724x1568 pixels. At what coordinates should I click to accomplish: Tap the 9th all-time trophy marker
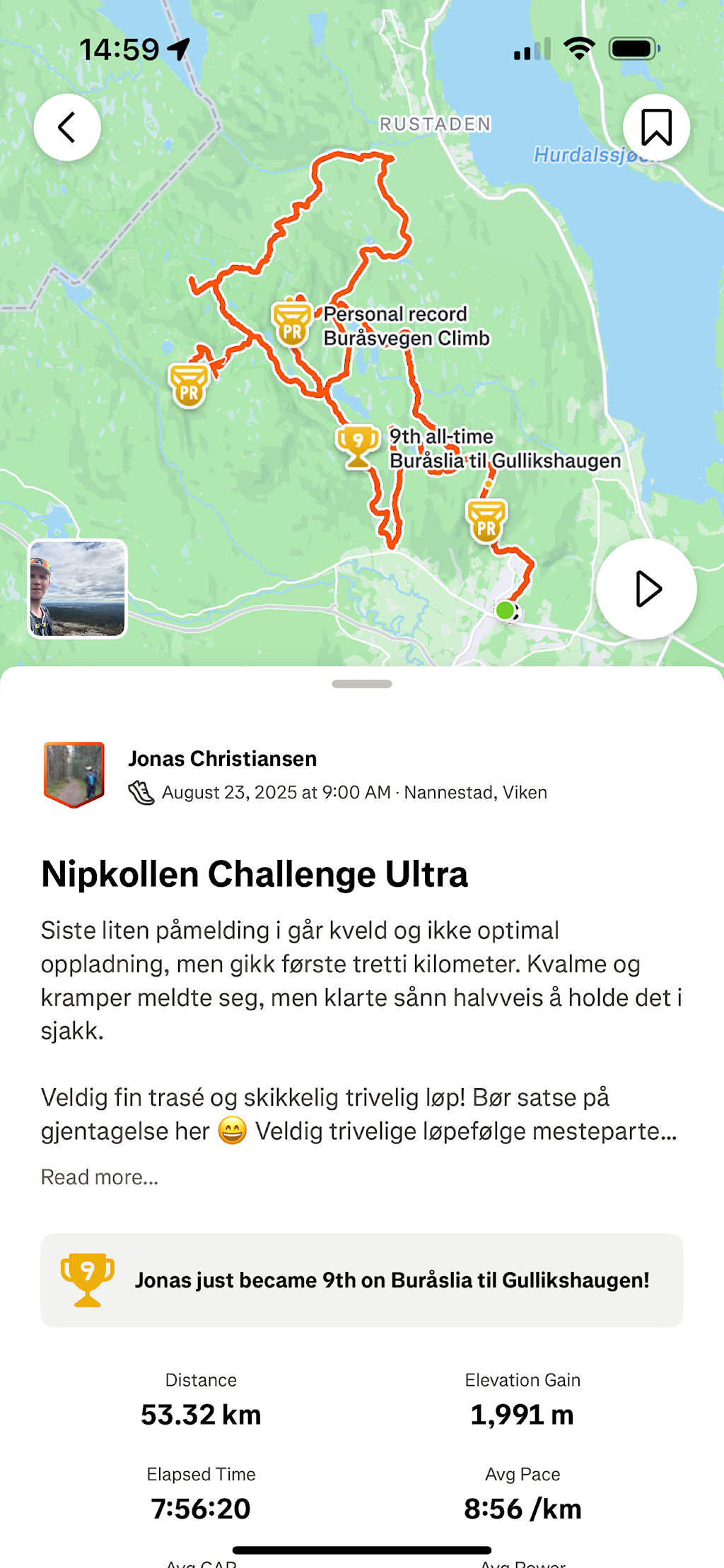(x=358, y=446)
